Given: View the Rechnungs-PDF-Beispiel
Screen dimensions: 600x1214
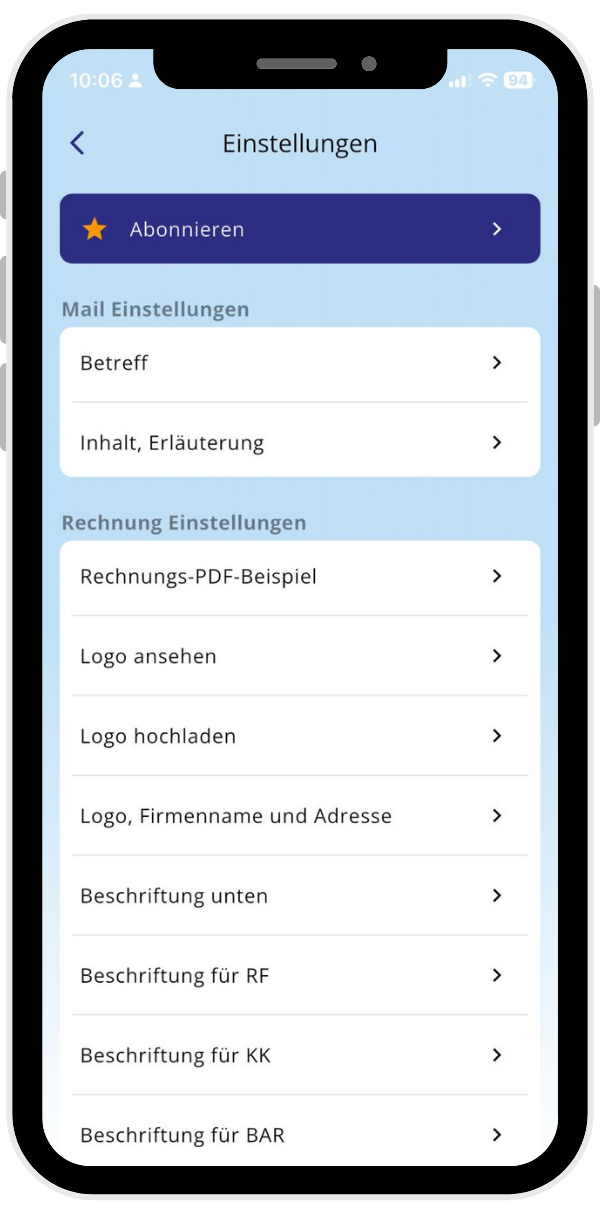Looking at the screenshot, I should (300, 576).
